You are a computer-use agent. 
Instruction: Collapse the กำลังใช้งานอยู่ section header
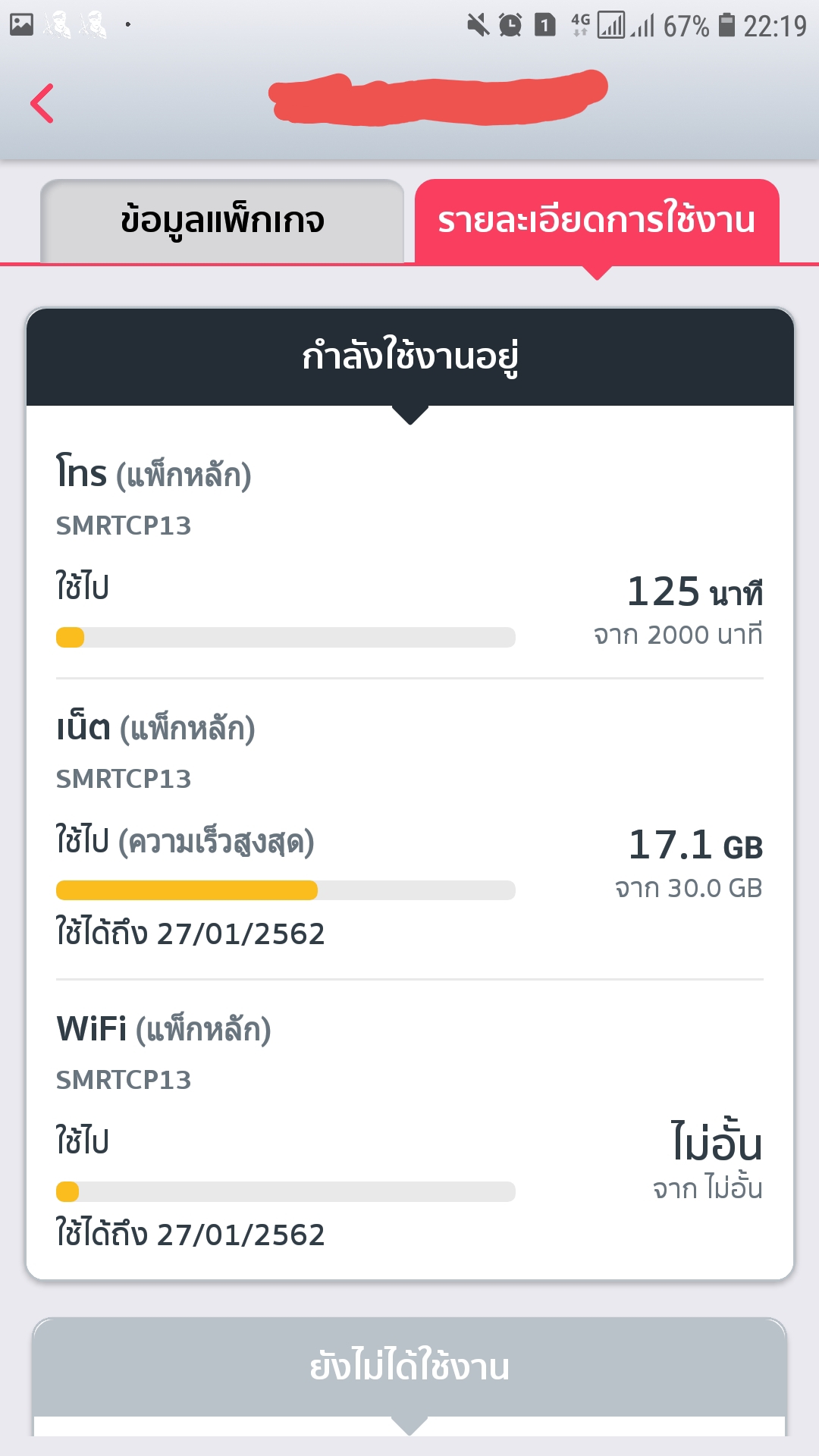click(410, 356)
